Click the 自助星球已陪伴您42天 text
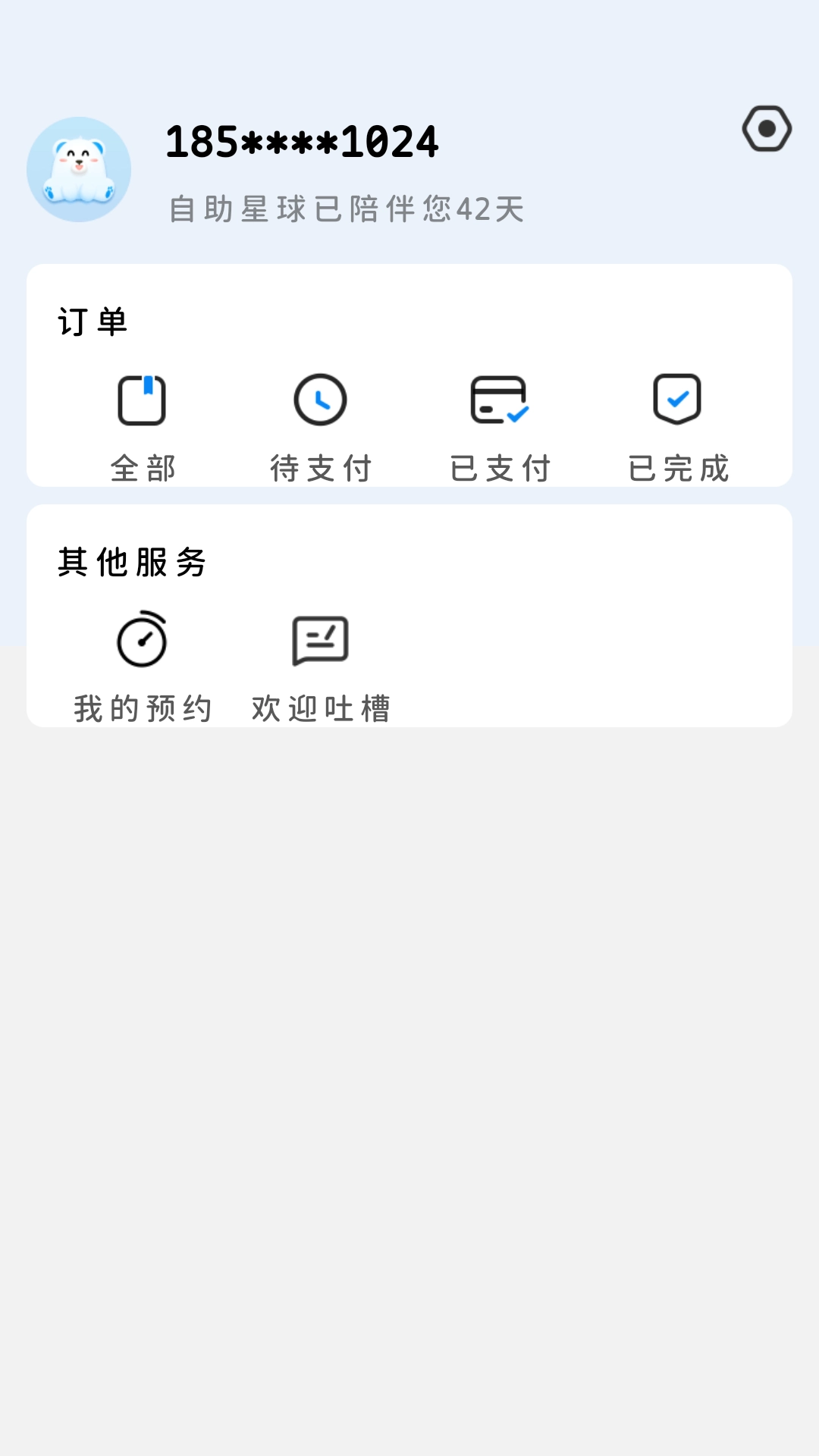This screenshot has width=819, height=1456. pyautogui.click(x=347, y=208)
